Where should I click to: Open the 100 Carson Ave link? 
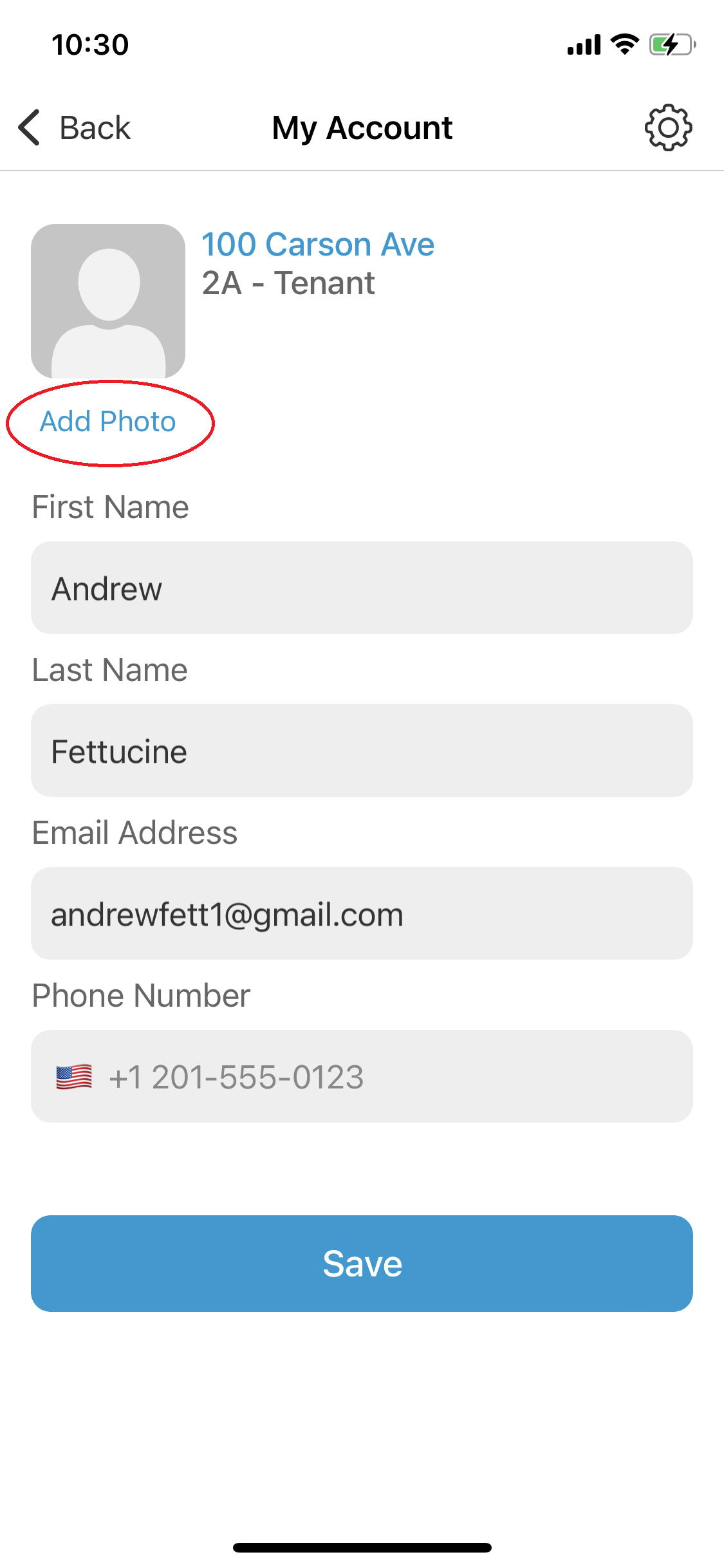(x=318, y=245)
